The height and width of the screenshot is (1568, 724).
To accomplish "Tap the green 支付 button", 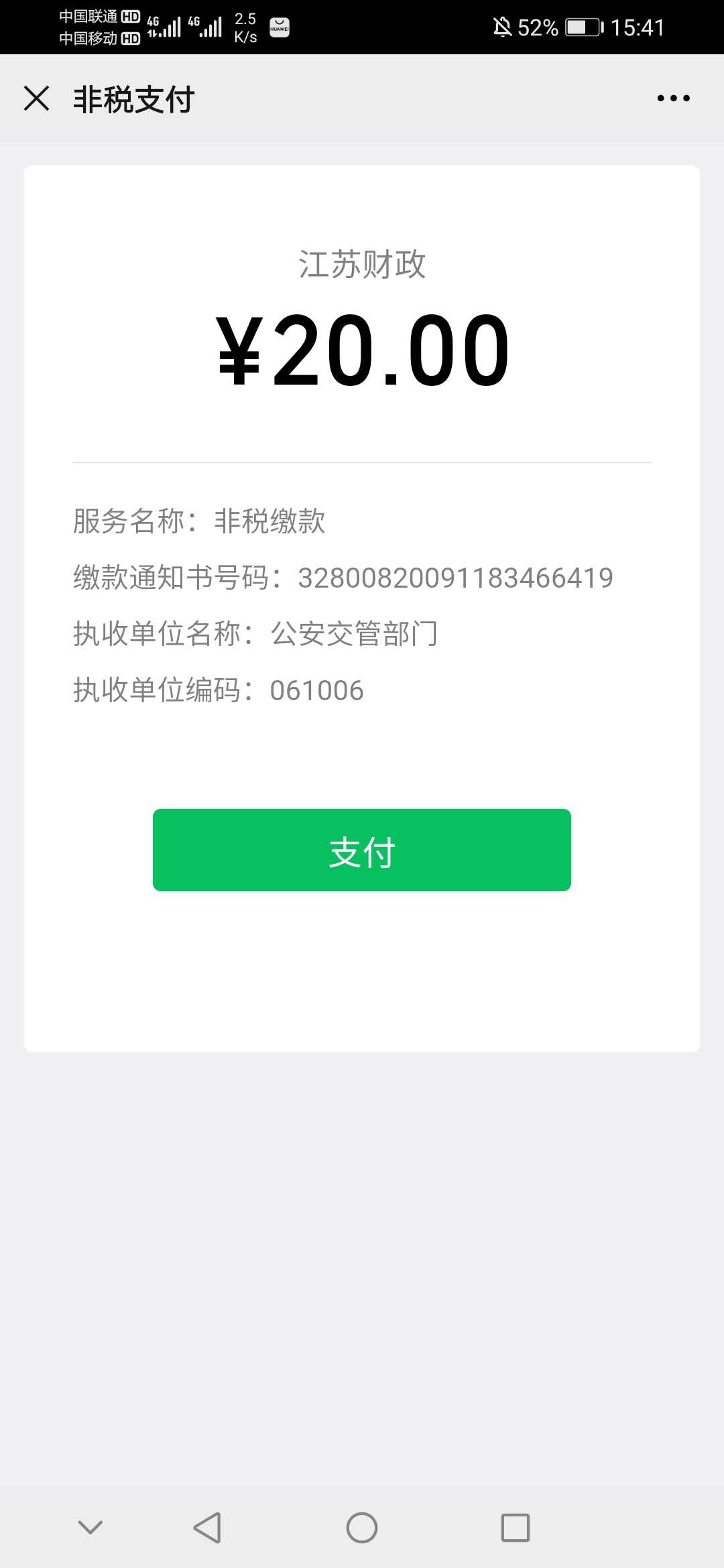I will 362,850.
